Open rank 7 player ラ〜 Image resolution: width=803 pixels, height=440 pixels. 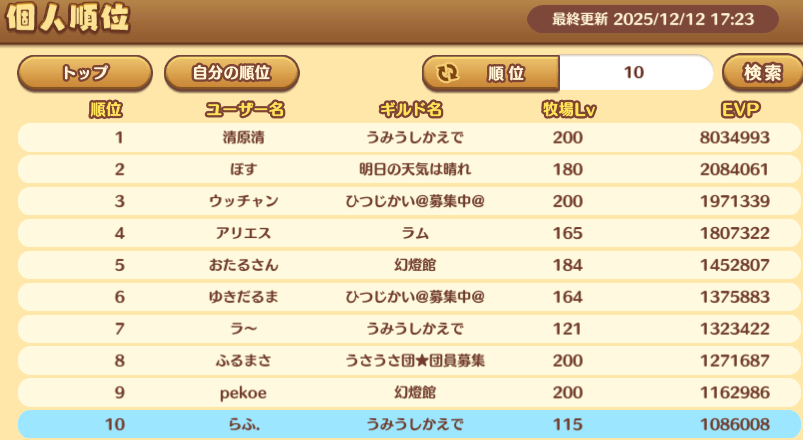[244, 329]
